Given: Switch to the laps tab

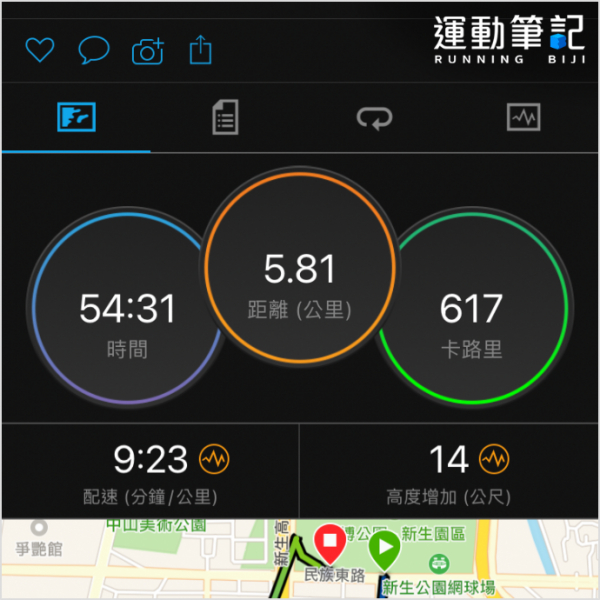Looking at the screenshot, I should pyautogui.click(x=375, y=118).
